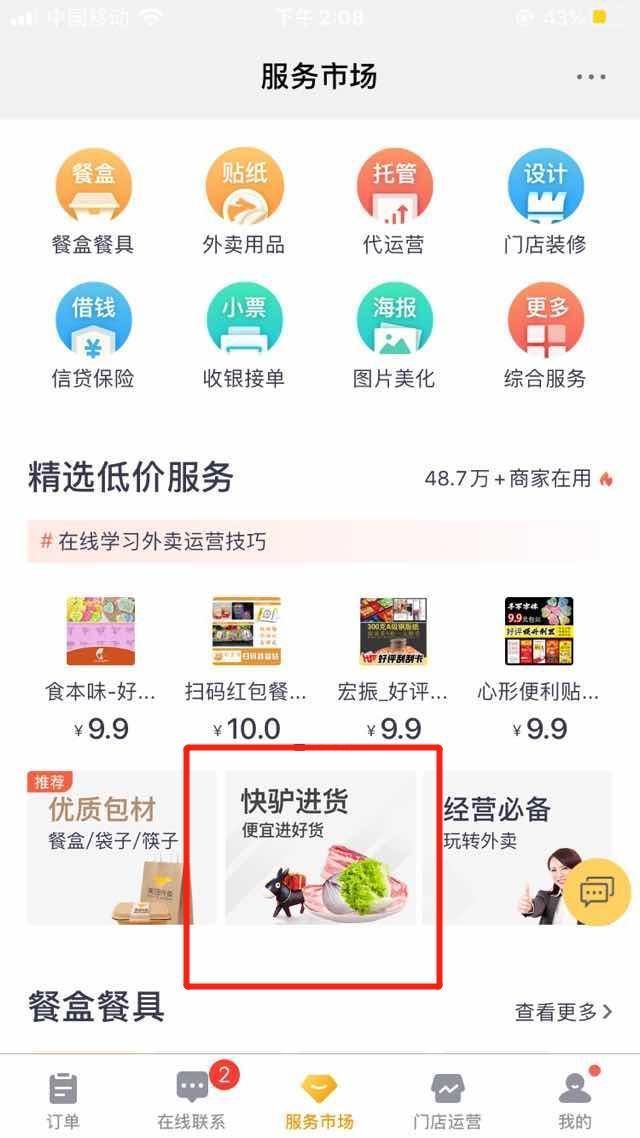
Task: Open 信贷保险 loan services
Action: click(93, 335)
